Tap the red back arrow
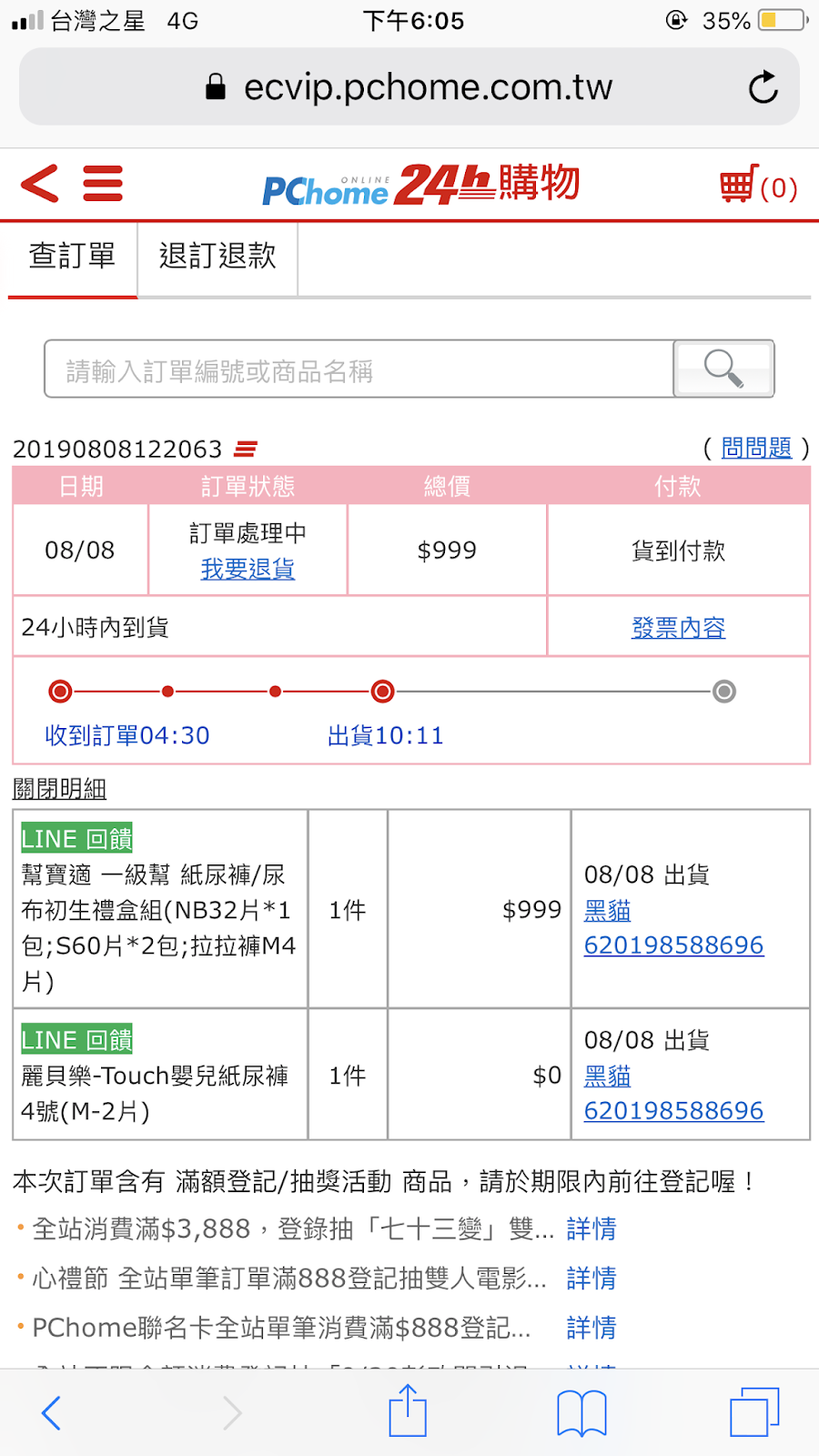Image resolution: width=819 pixels, height=1456 pixels. click(x=40, y=183)
